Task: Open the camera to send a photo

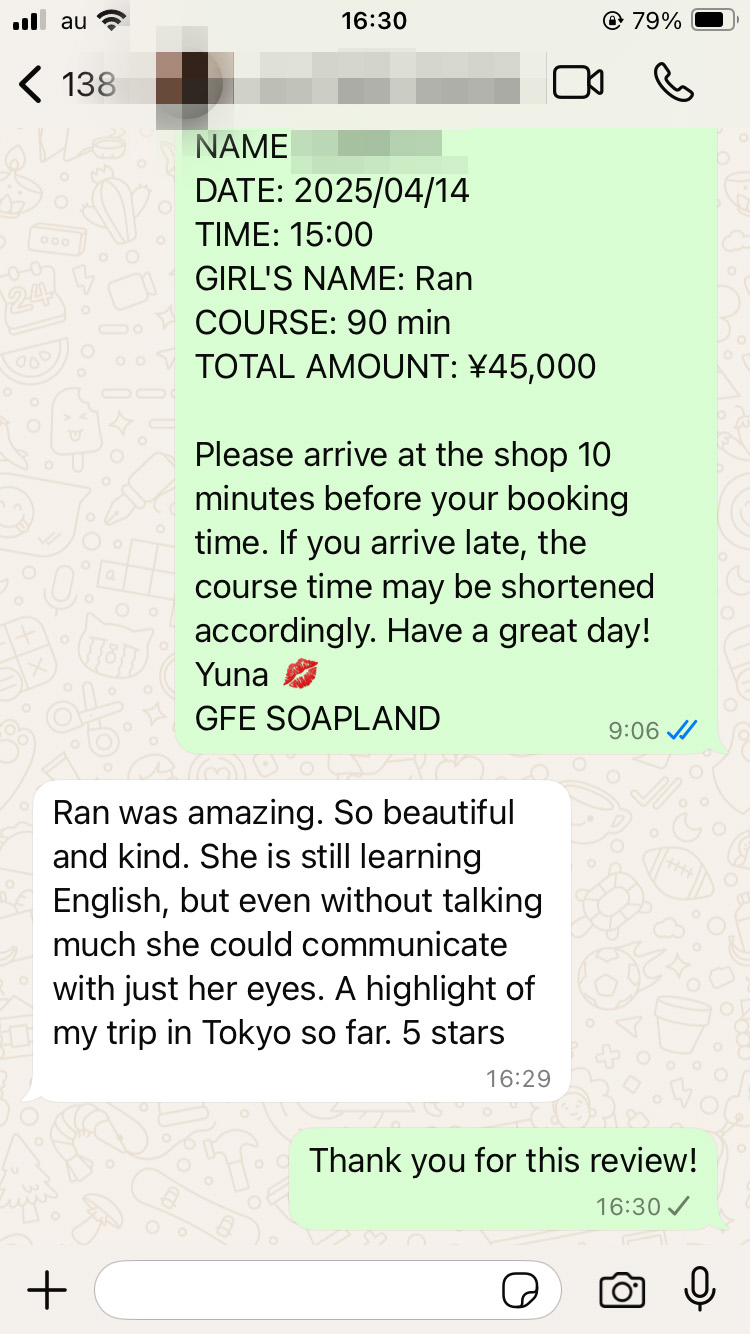Action: (621, 1290)
